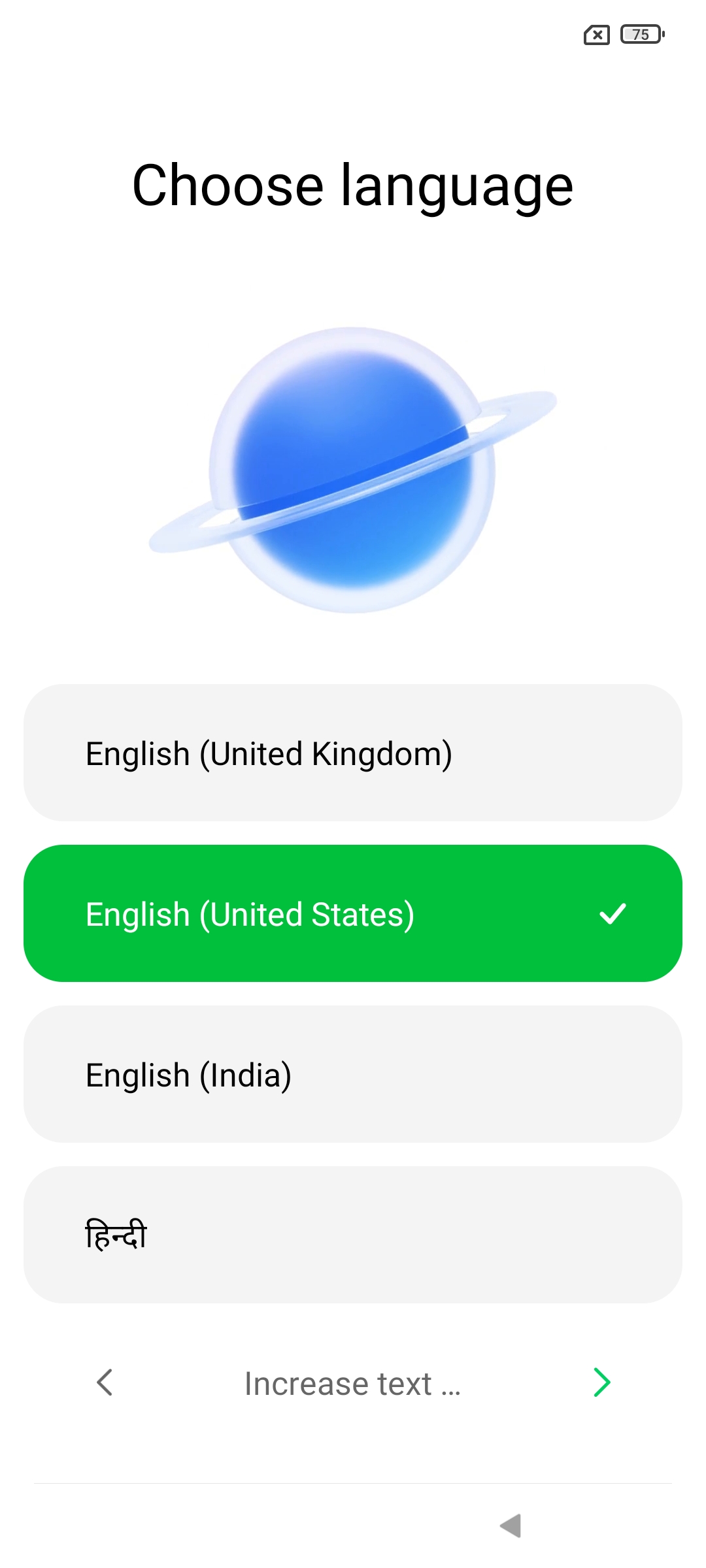
Task: Select the हिन्दी language option
Action: [x=353, y=1235]
